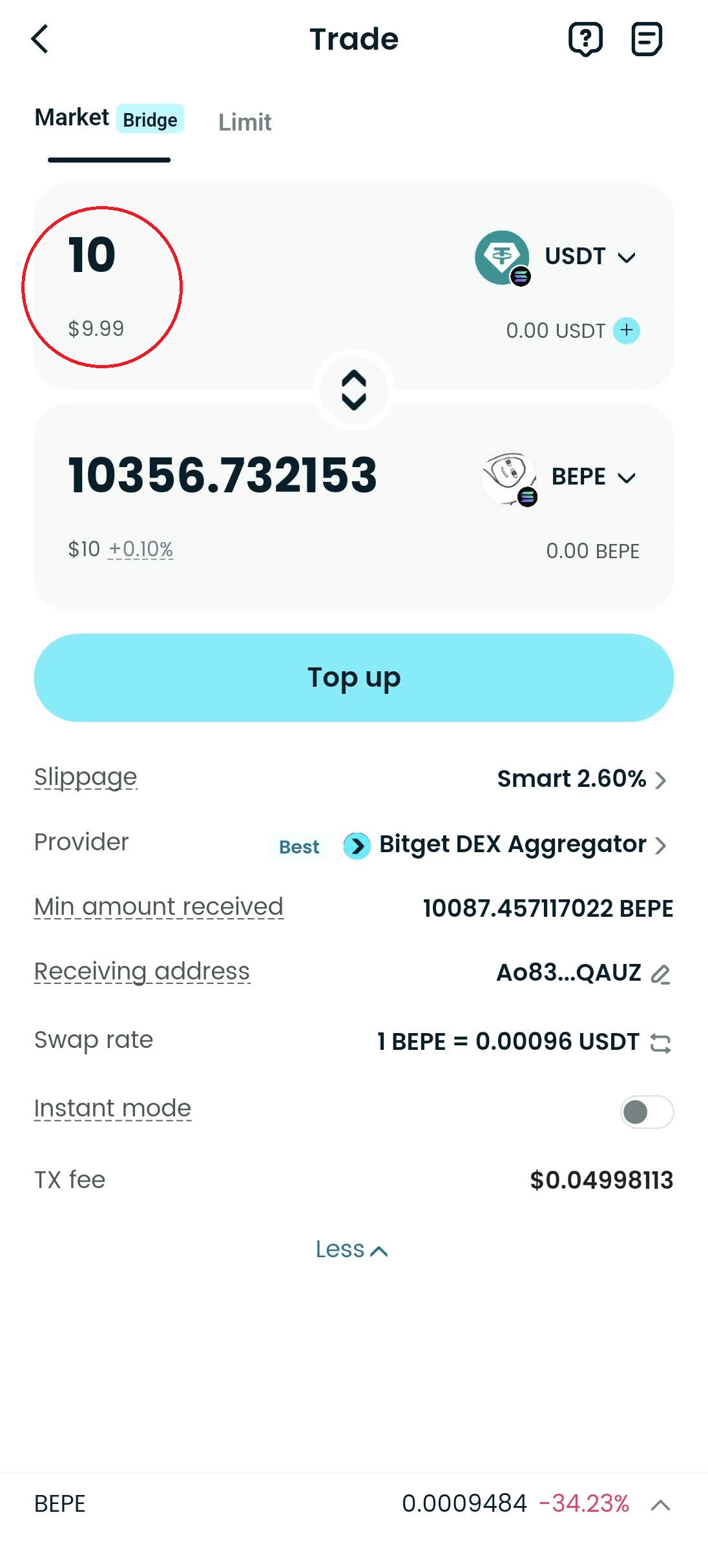Collapse details using the Less control

pos(353,1249)
